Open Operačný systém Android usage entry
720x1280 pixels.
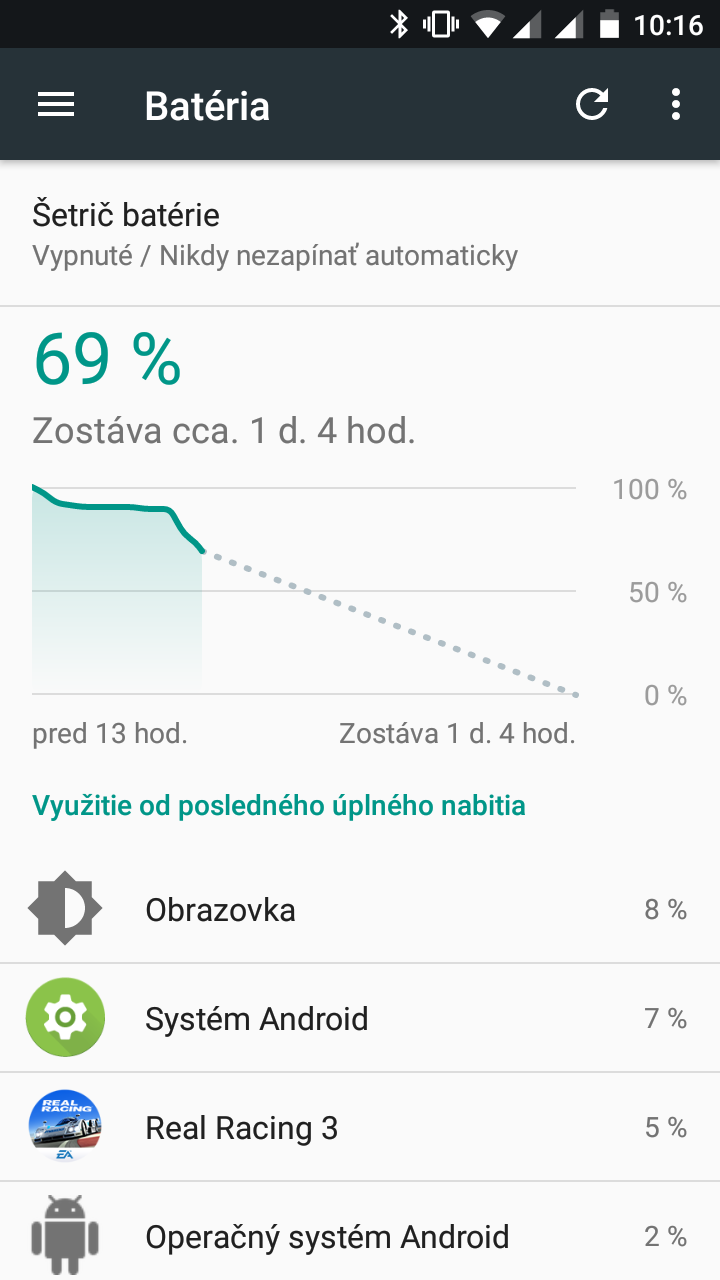[x=360, y=1232]
